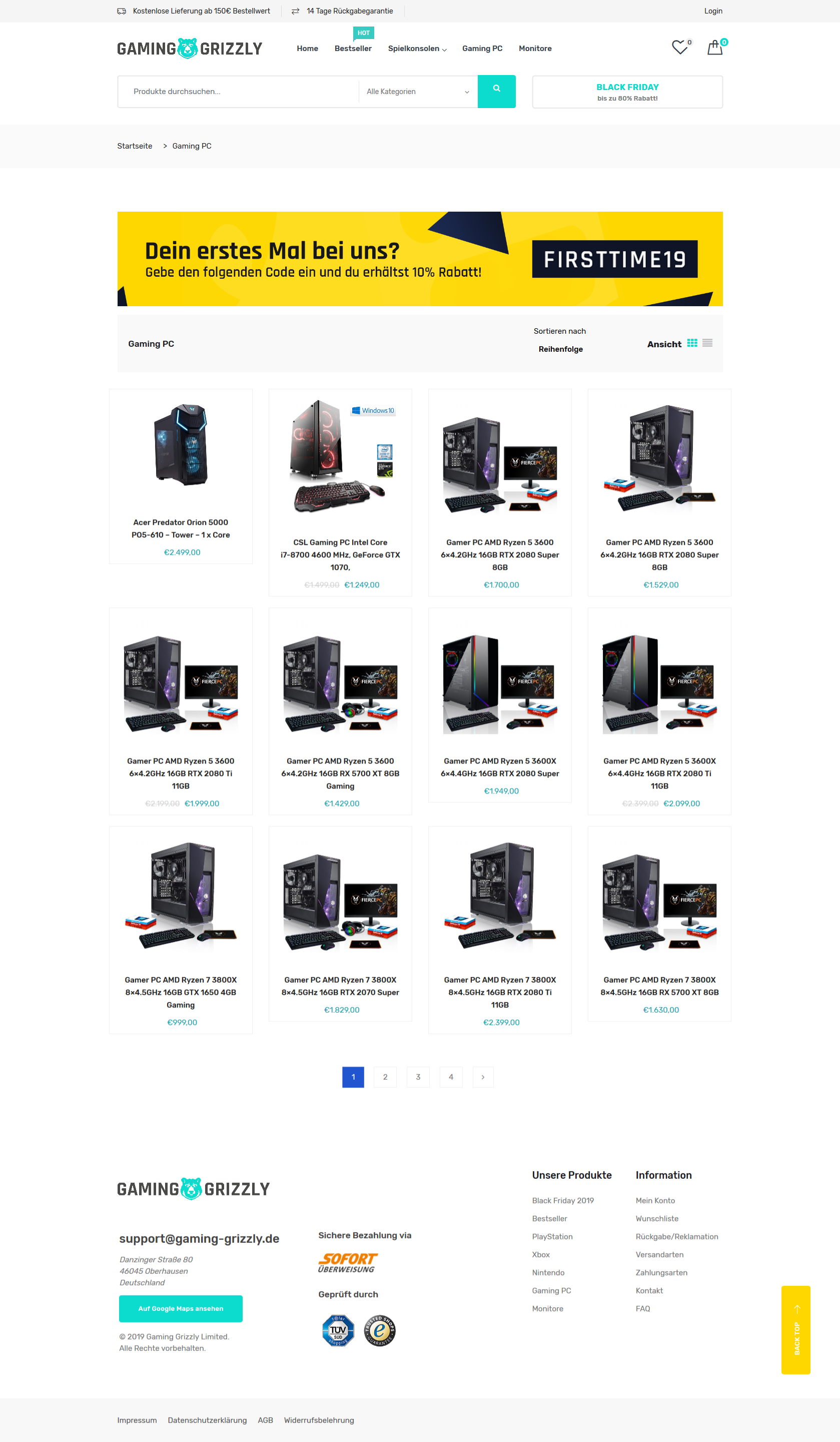840x1442 pixels.
Task: Open the Black Friday discount banner
Action: pyautogui.click(x=627, y=92)
